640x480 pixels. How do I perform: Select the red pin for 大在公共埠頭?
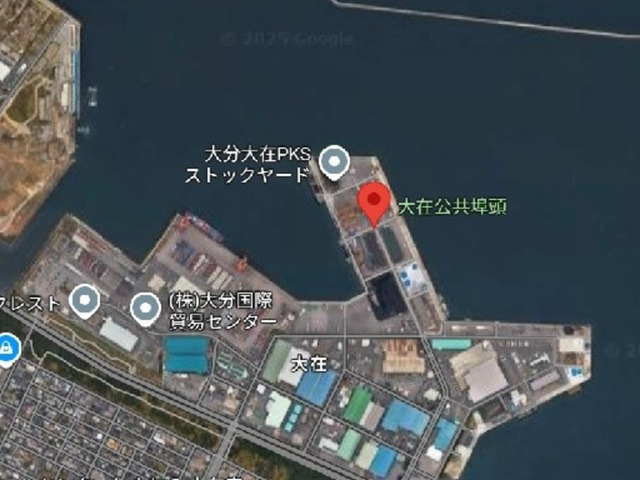pyautogui.click(x=374, y=201)
